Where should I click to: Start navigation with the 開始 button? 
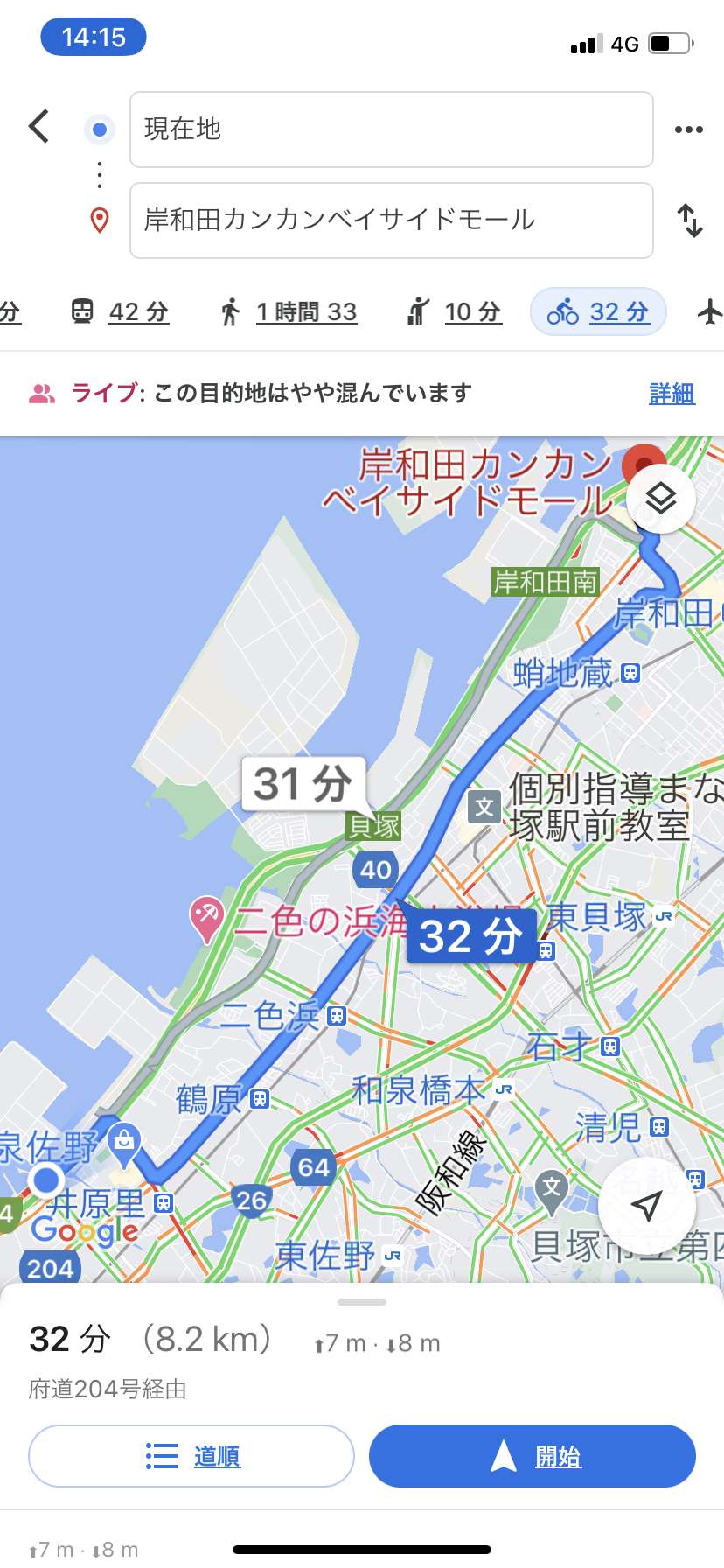pos(533,1456)
